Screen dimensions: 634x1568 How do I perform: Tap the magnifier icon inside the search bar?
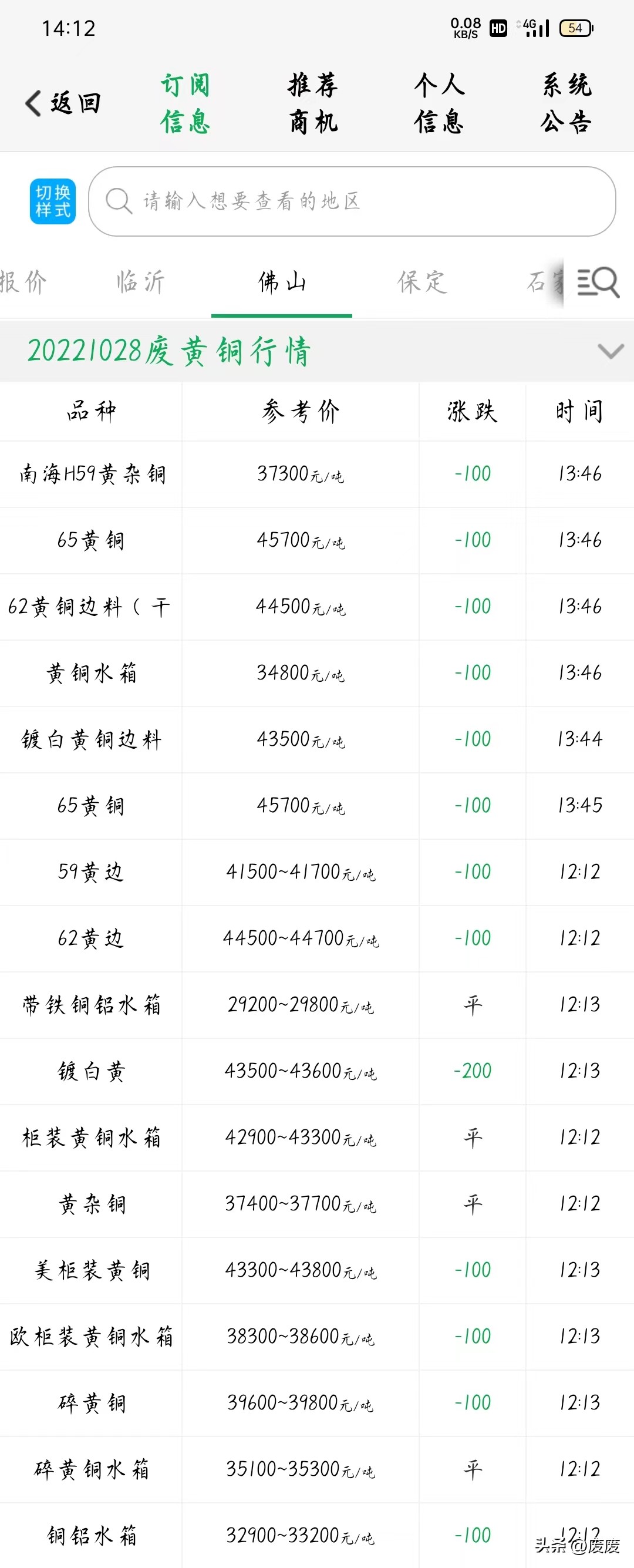tap(119, 202)
